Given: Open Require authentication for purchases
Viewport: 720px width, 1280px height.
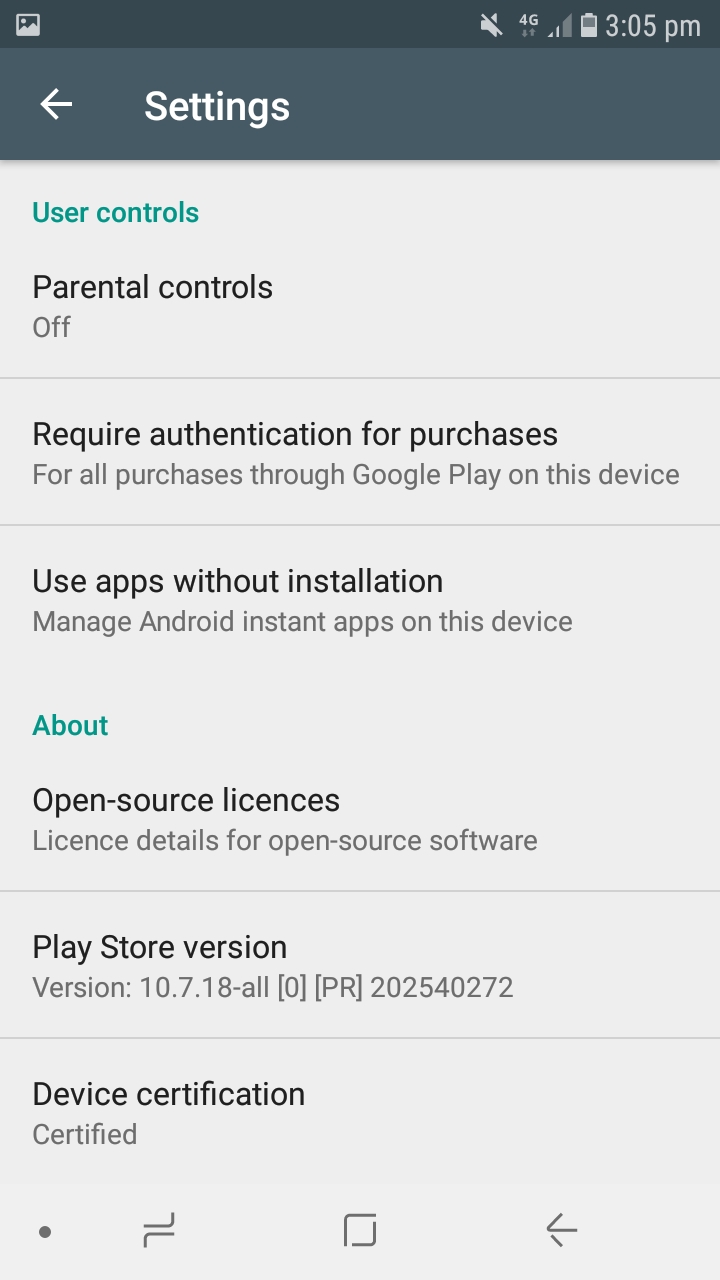Looking at the screenshot, I should [360, 452].
